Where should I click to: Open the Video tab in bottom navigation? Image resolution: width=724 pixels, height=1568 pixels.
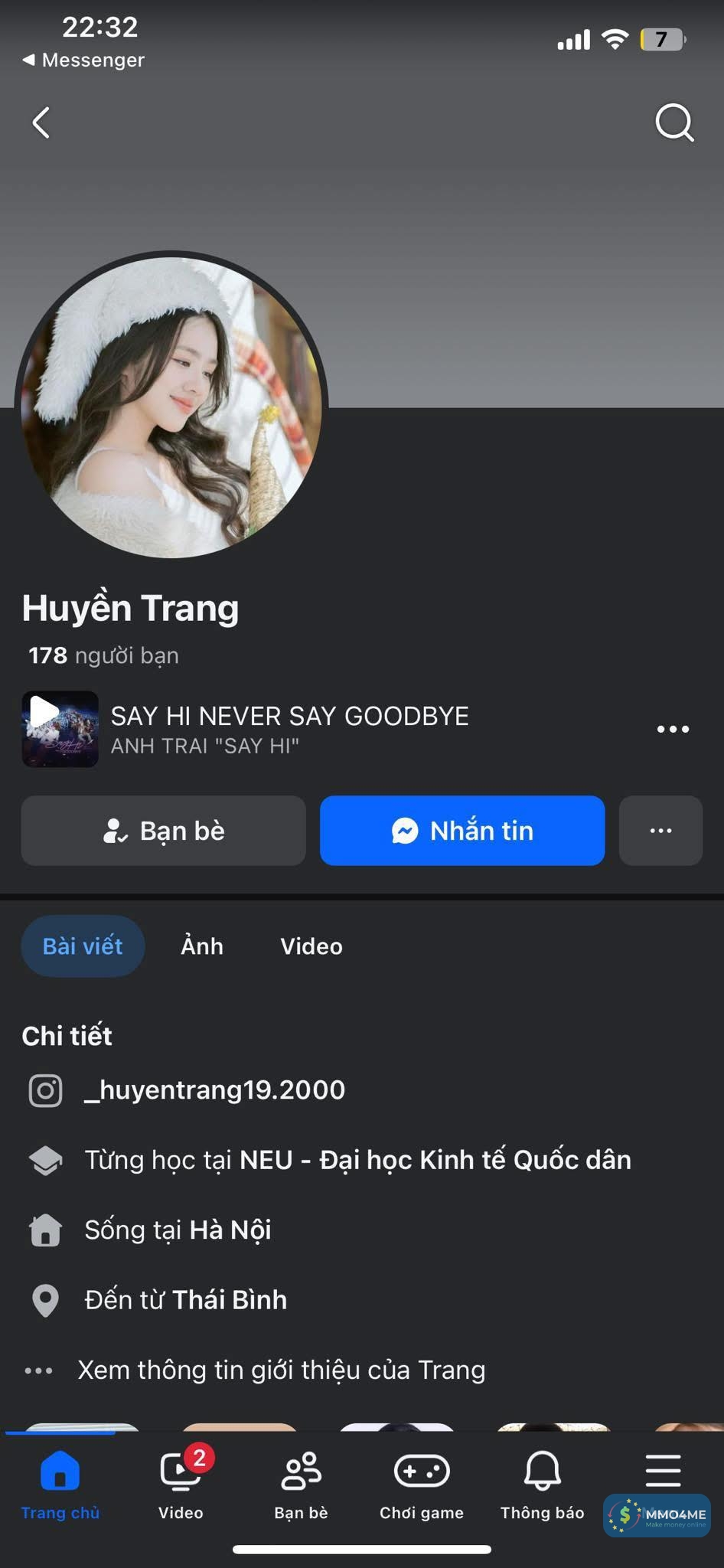click(181, 1484)
